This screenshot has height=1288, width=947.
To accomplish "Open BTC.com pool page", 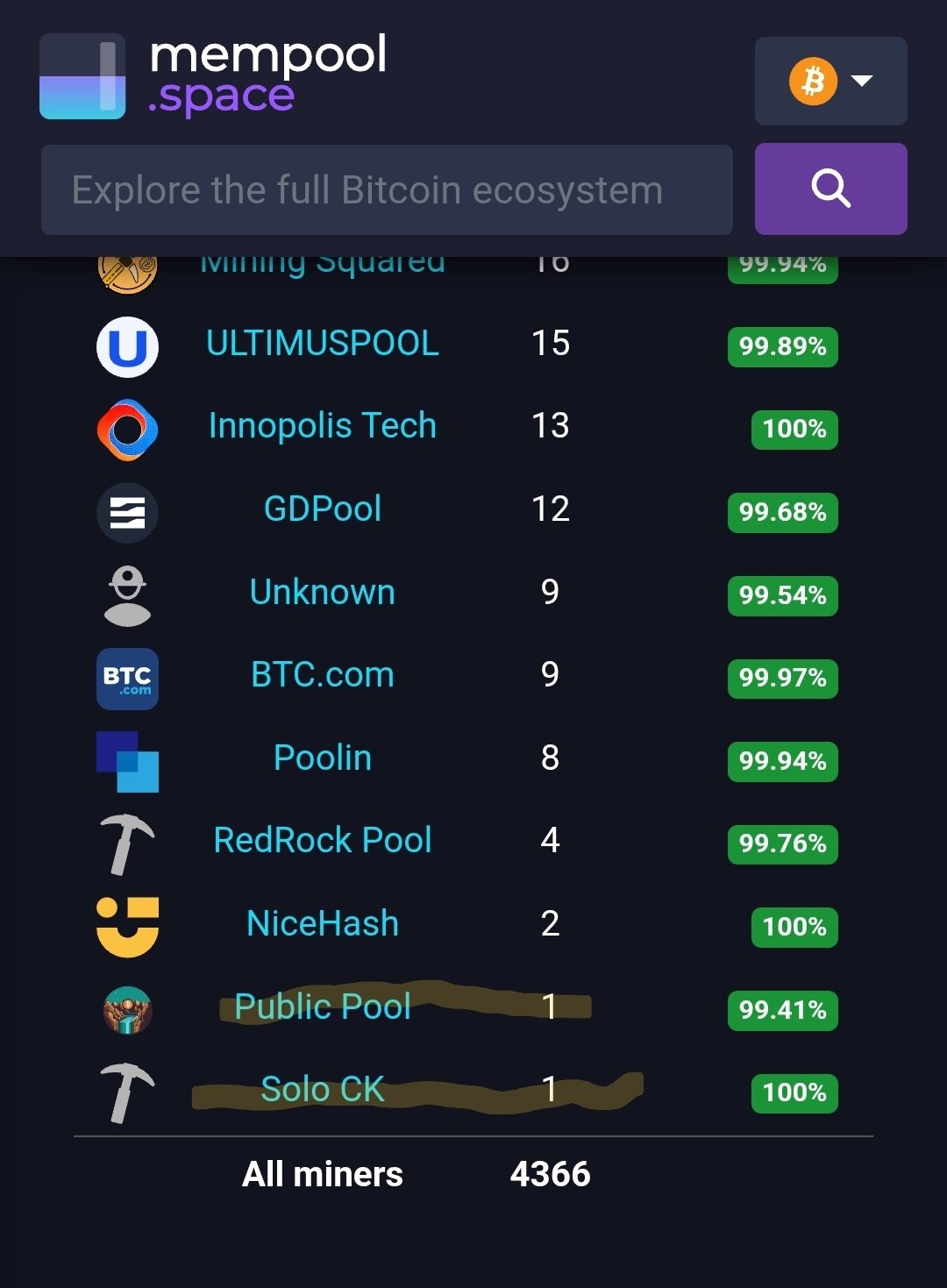I will coord(322,675).
